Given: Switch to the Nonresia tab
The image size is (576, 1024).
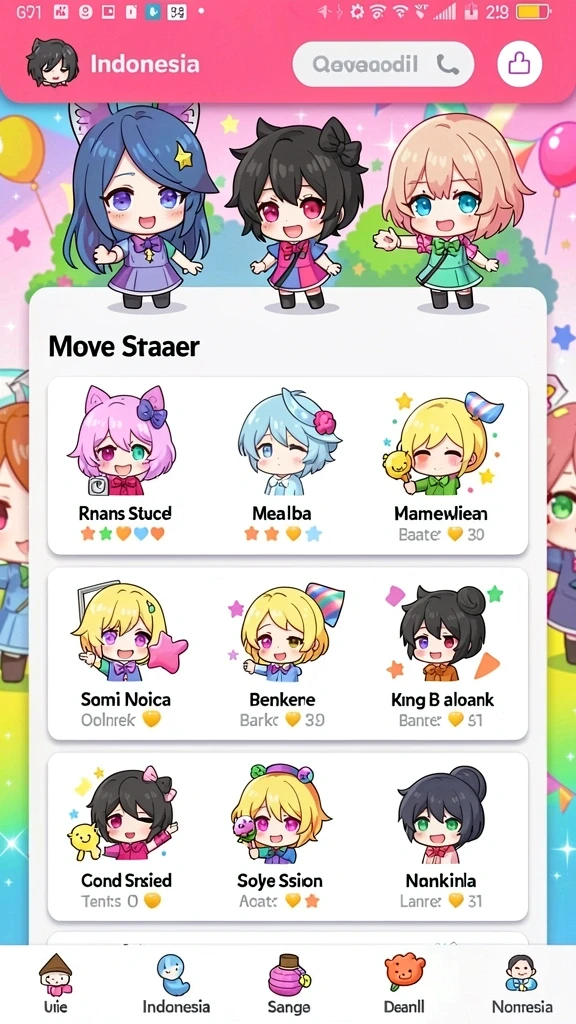Looking at the screenshot, I should pyautogui.click(x=521, y=984).
